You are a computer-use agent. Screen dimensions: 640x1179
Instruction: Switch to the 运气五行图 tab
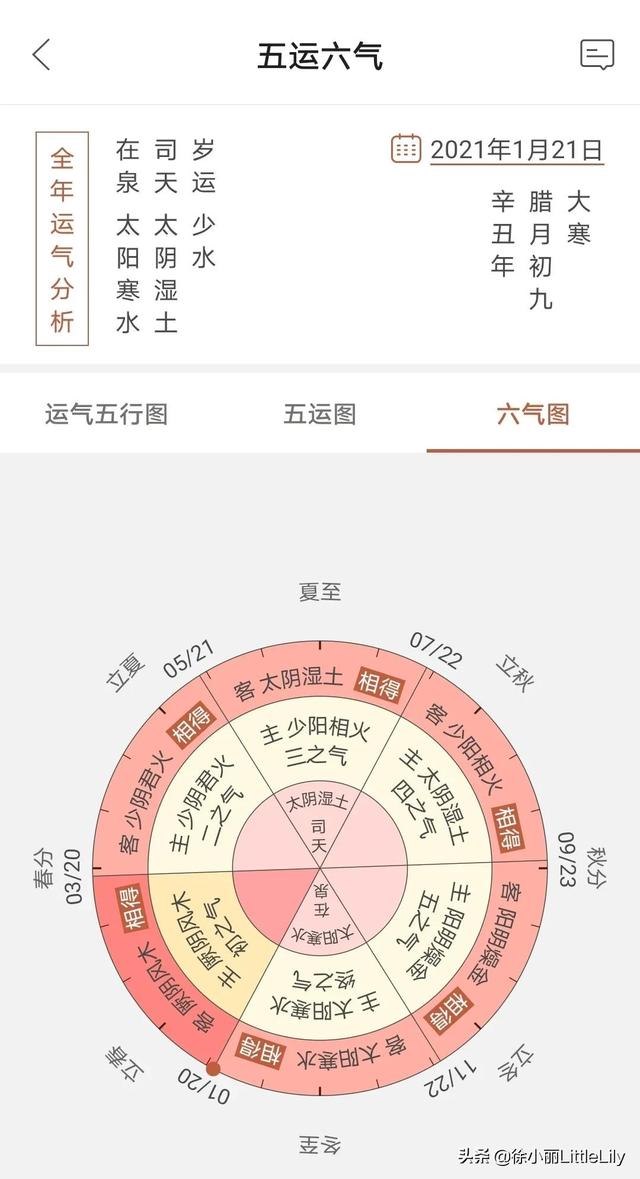(x=106, y=414)
